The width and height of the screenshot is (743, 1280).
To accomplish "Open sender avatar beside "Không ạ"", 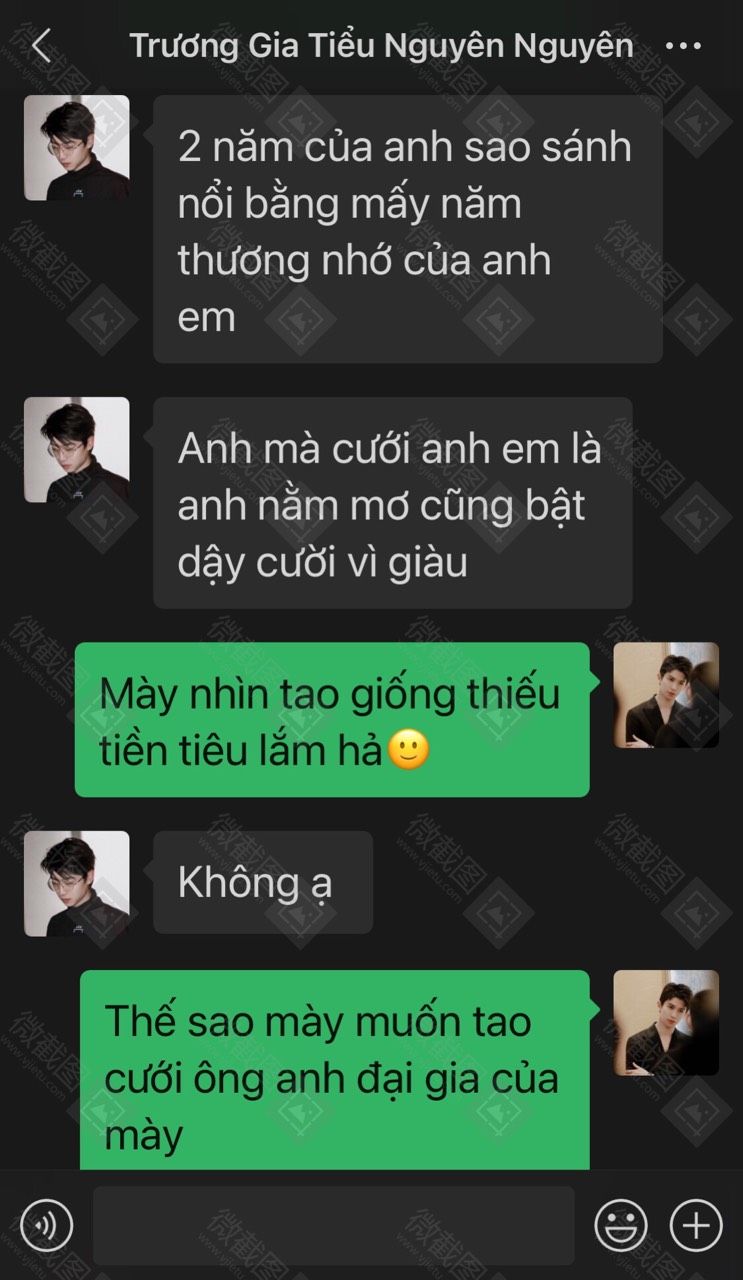I will coord(77,883).
